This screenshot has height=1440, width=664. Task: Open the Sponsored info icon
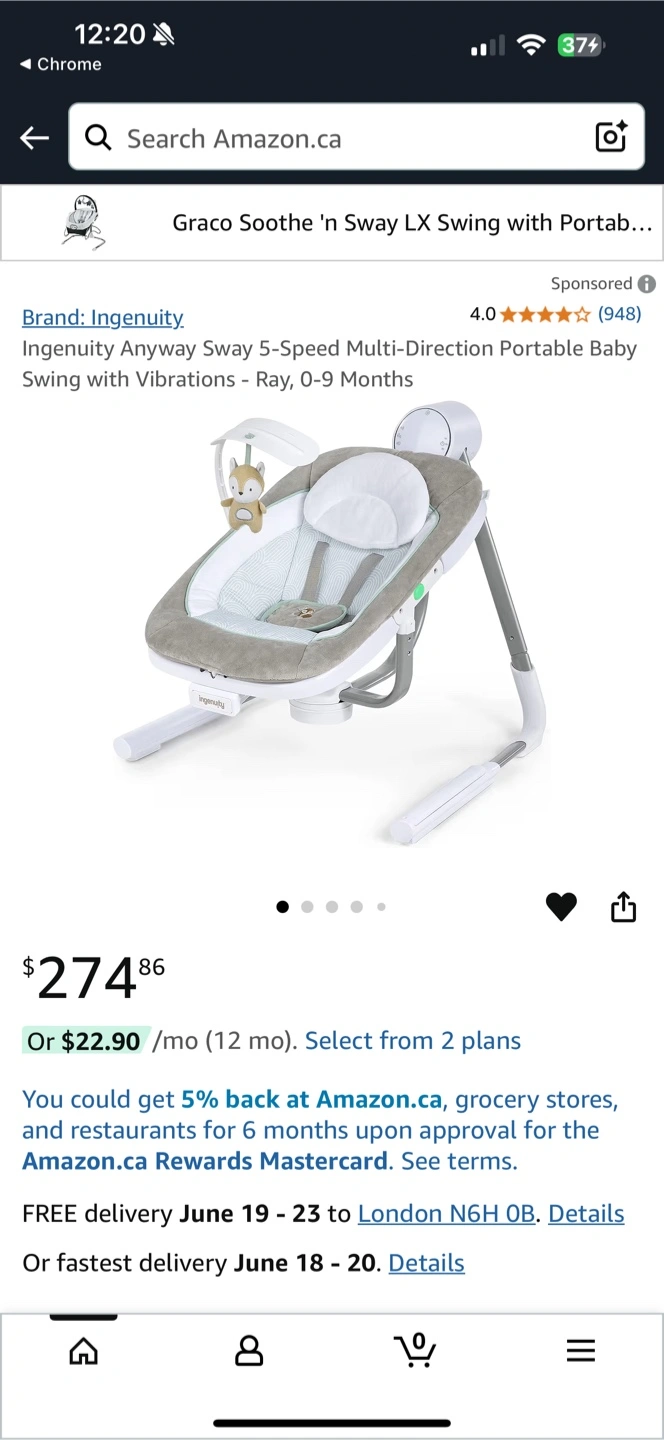[647, 284]
